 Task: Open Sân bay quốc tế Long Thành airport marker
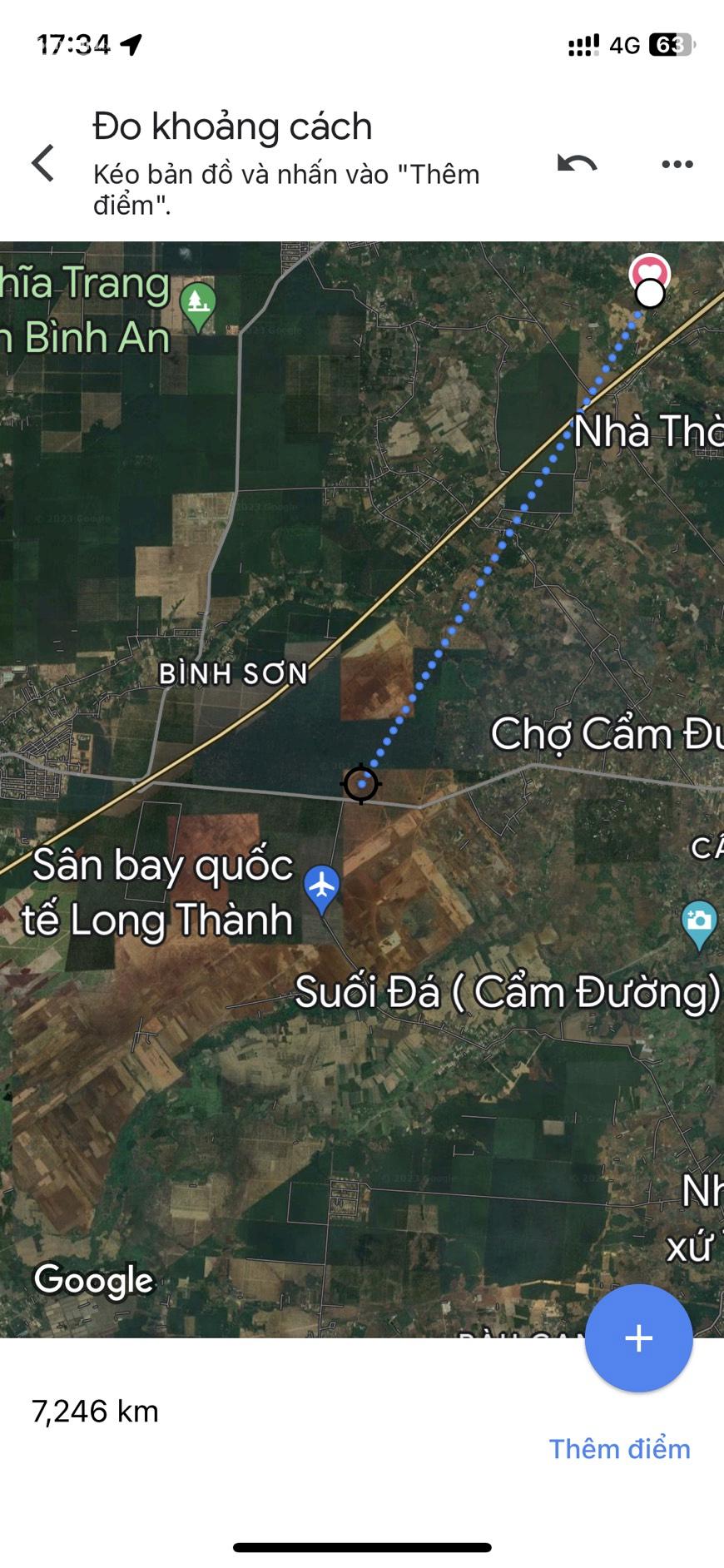click(x=322, y=887)
